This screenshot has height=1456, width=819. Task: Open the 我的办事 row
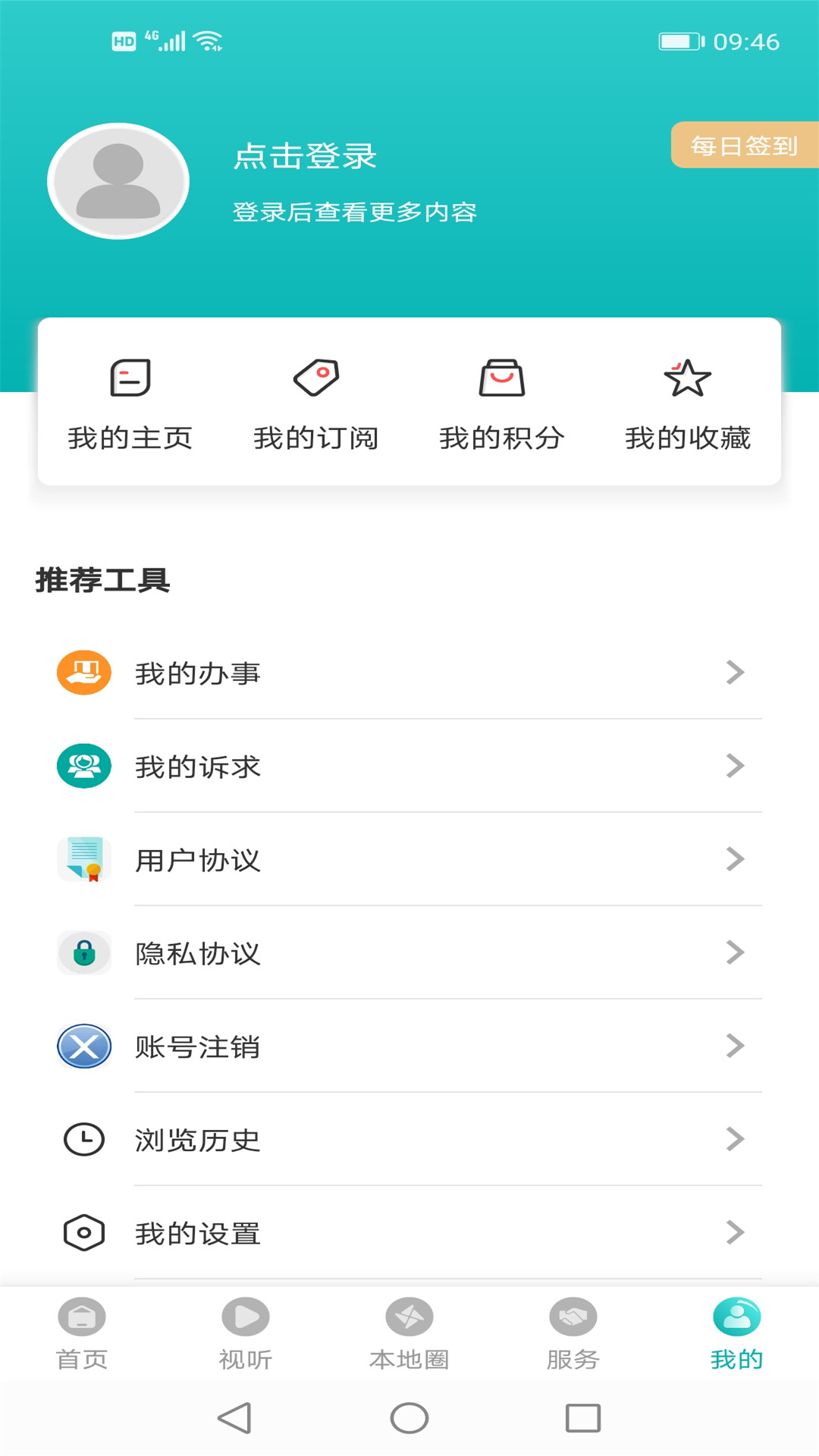click(409, 673)
